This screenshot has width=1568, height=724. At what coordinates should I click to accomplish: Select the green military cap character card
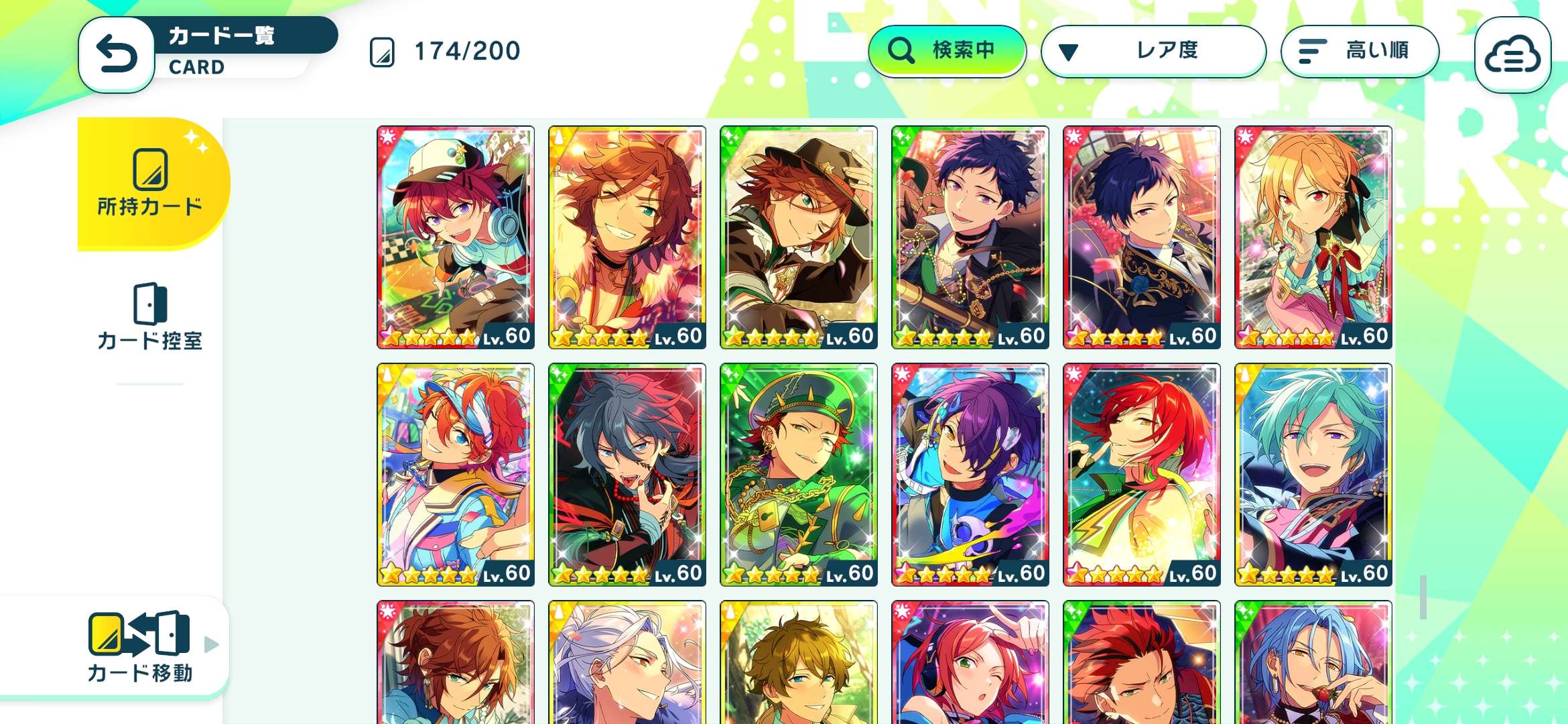click(x=799, y=475)
